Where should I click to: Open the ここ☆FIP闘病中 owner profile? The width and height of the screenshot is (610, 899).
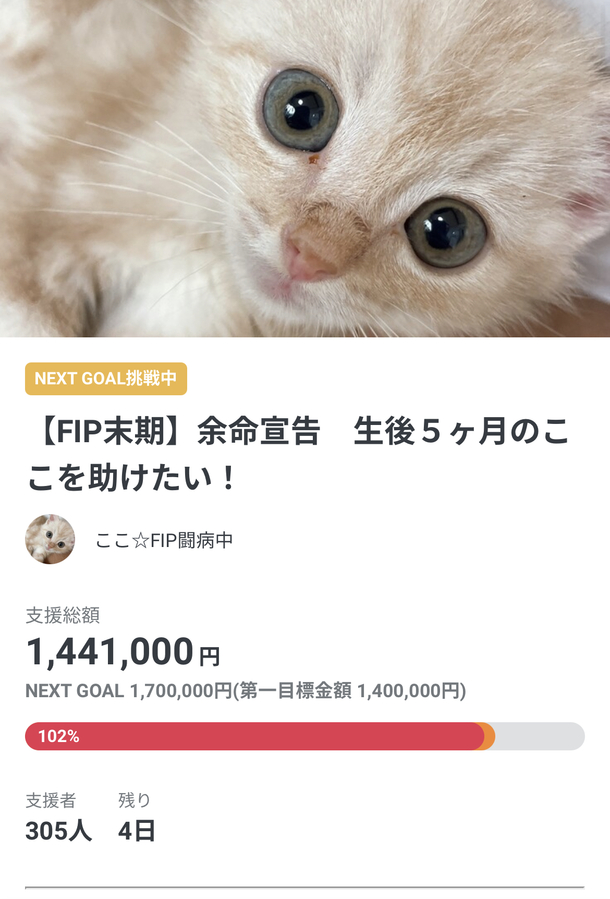point(164,541)
